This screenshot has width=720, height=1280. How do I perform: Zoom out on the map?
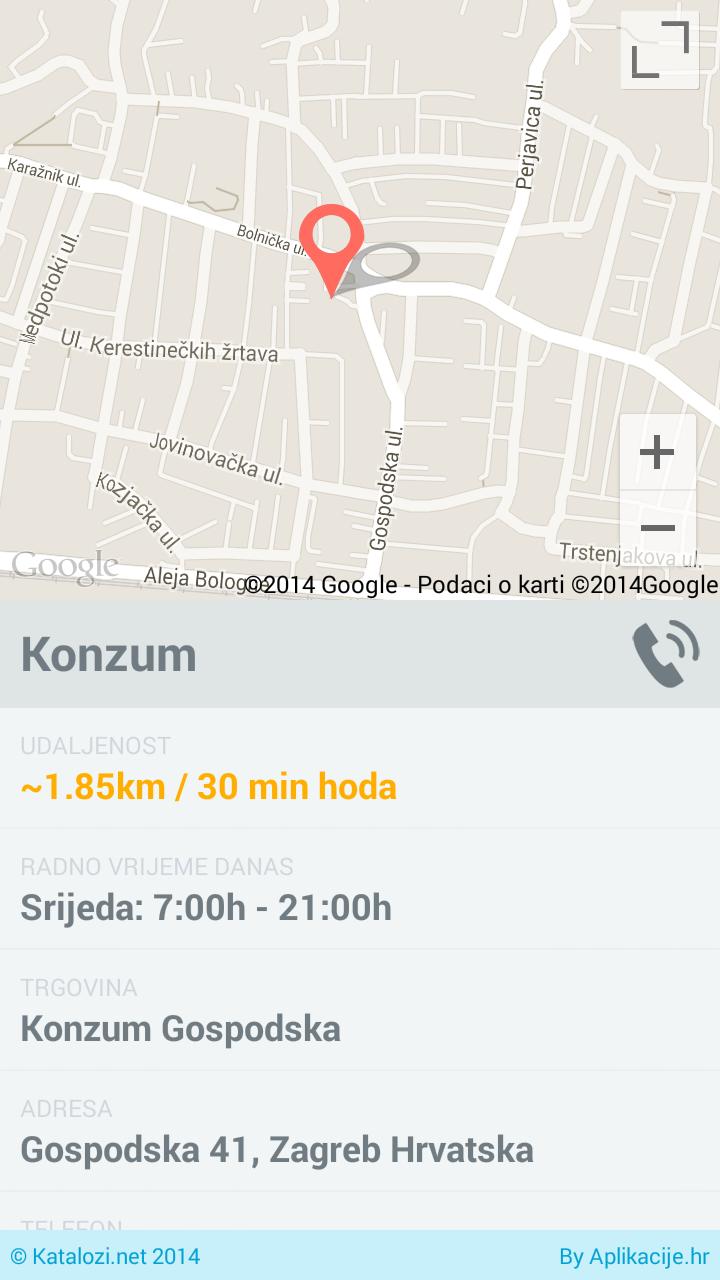(x=657, y=528)
